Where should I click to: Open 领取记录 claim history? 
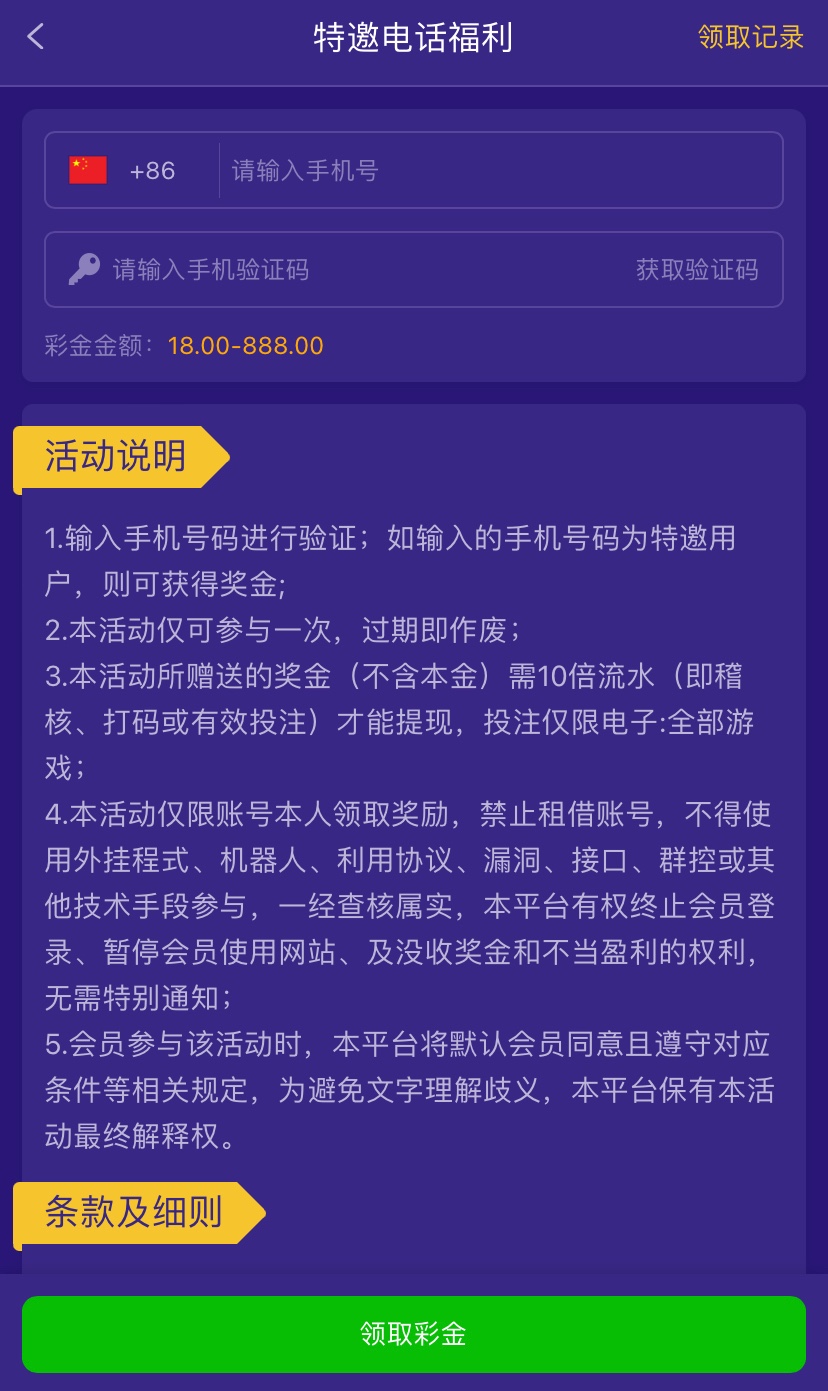point(750,38)
